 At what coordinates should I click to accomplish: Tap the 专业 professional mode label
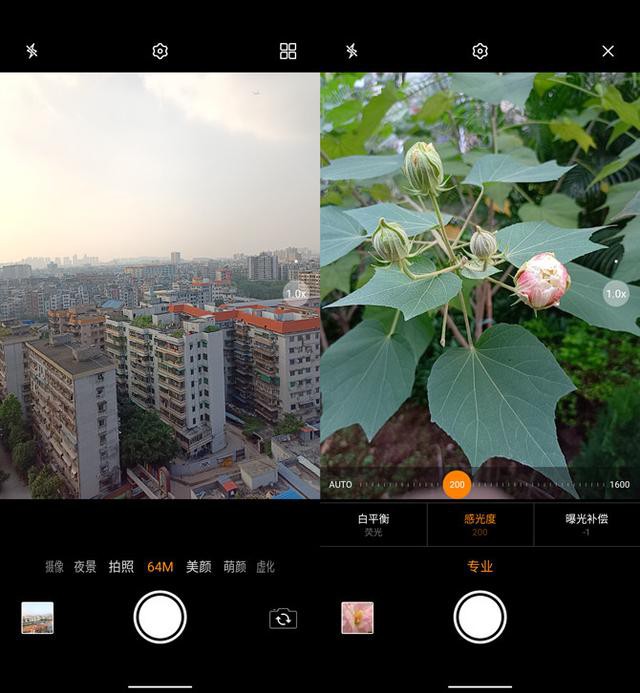pyautogui.click(x=480, y=567)
